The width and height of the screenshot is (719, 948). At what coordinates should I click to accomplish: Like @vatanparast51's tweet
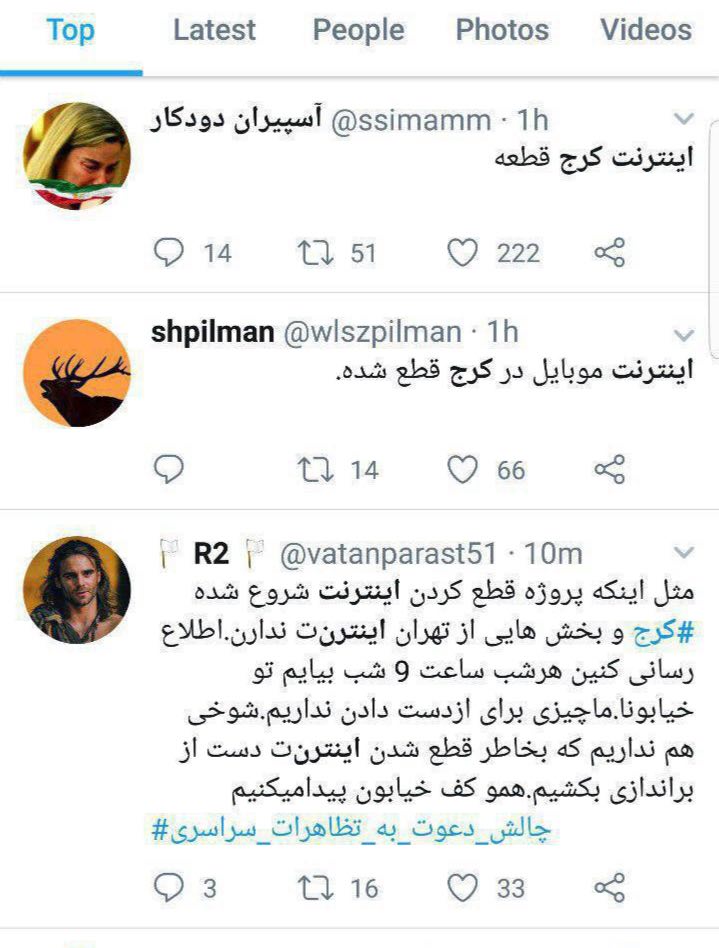click(462, 886)
